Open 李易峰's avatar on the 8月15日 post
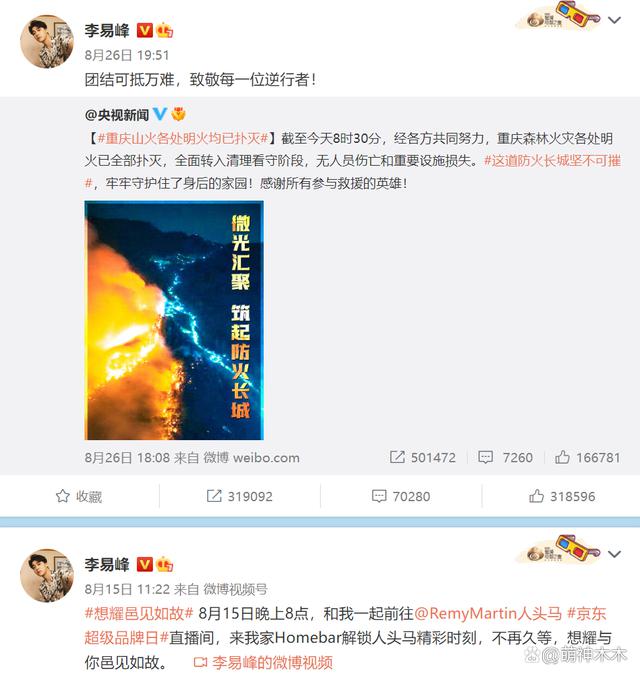The image size is (640, 677). (46, 574)
